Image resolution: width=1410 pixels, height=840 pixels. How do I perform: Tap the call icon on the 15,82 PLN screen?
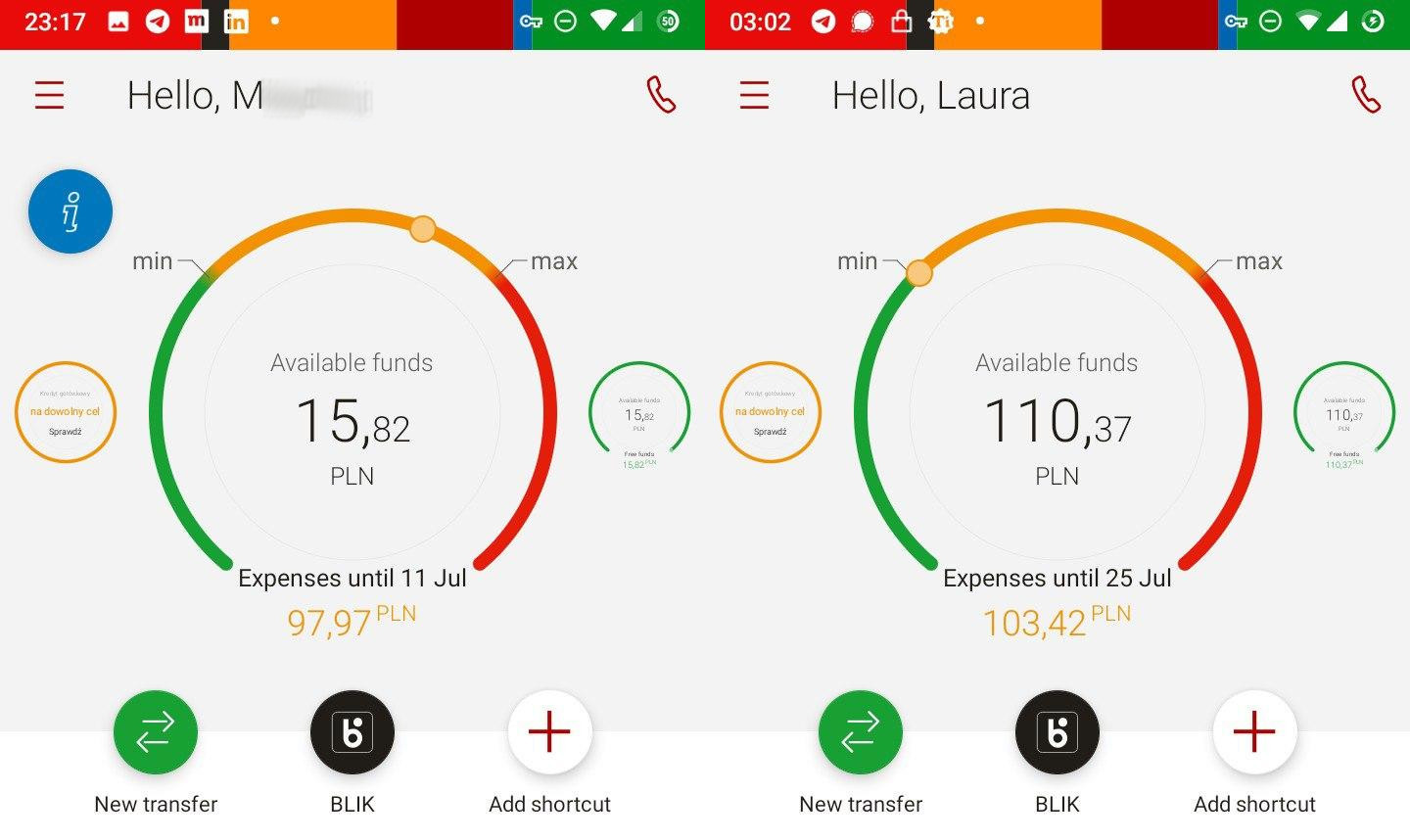(661, 95)
